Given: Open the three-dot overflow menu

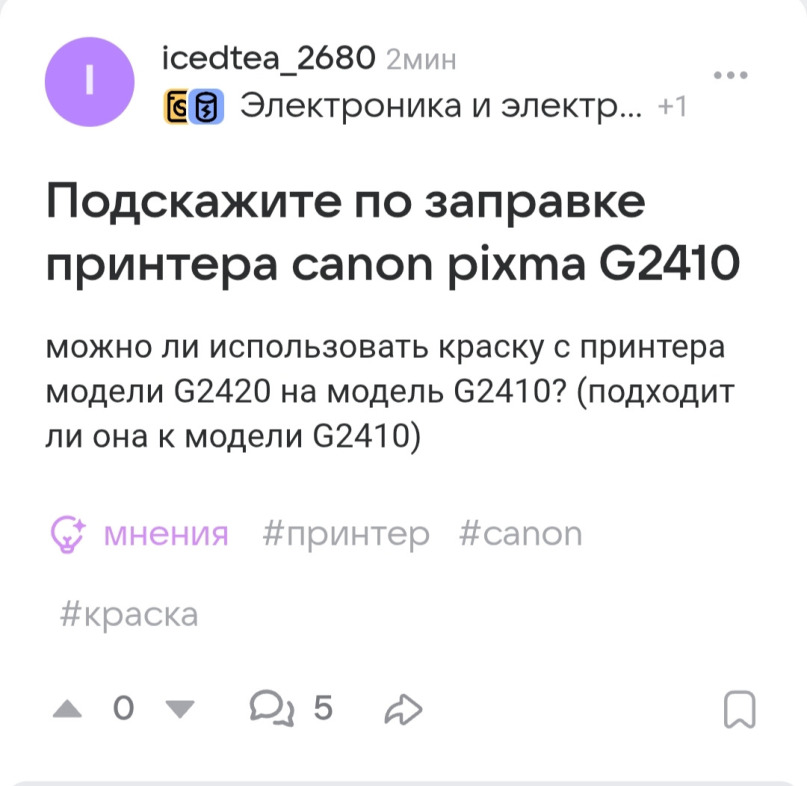Looking at the screenshot, I should click(x=730, y=76).
